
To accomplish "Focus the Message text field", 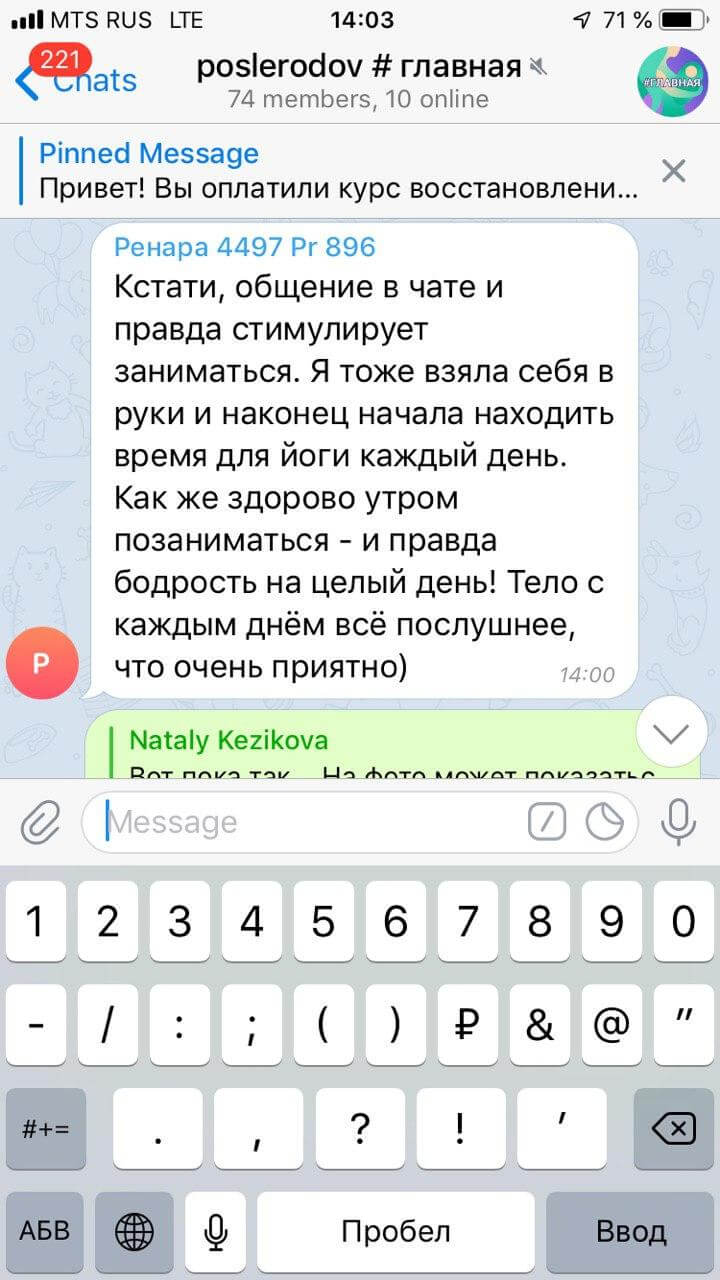I will (310, 823).
